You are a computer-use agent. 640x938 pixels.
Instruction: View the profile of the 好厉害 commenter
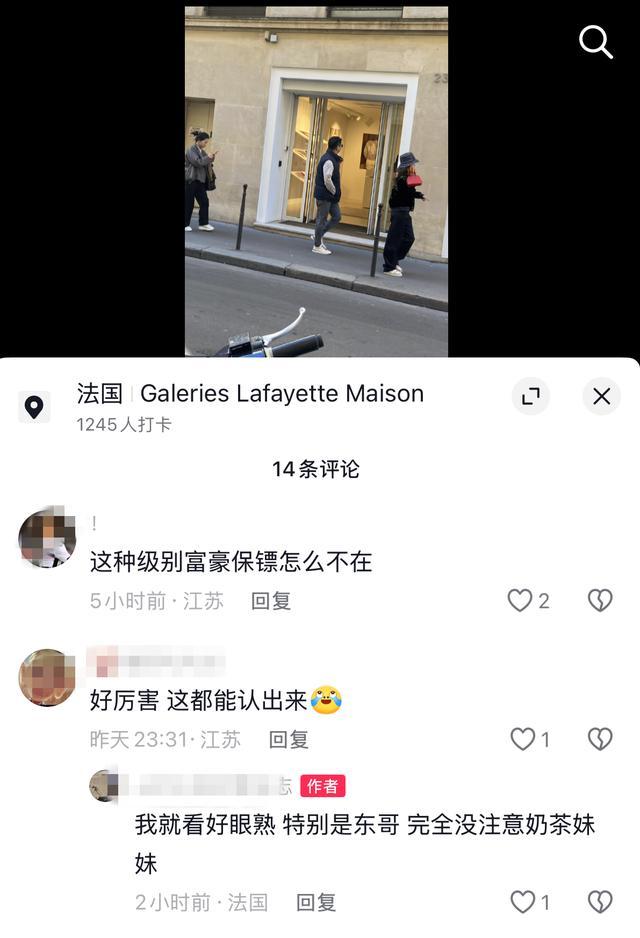[47, 677]
